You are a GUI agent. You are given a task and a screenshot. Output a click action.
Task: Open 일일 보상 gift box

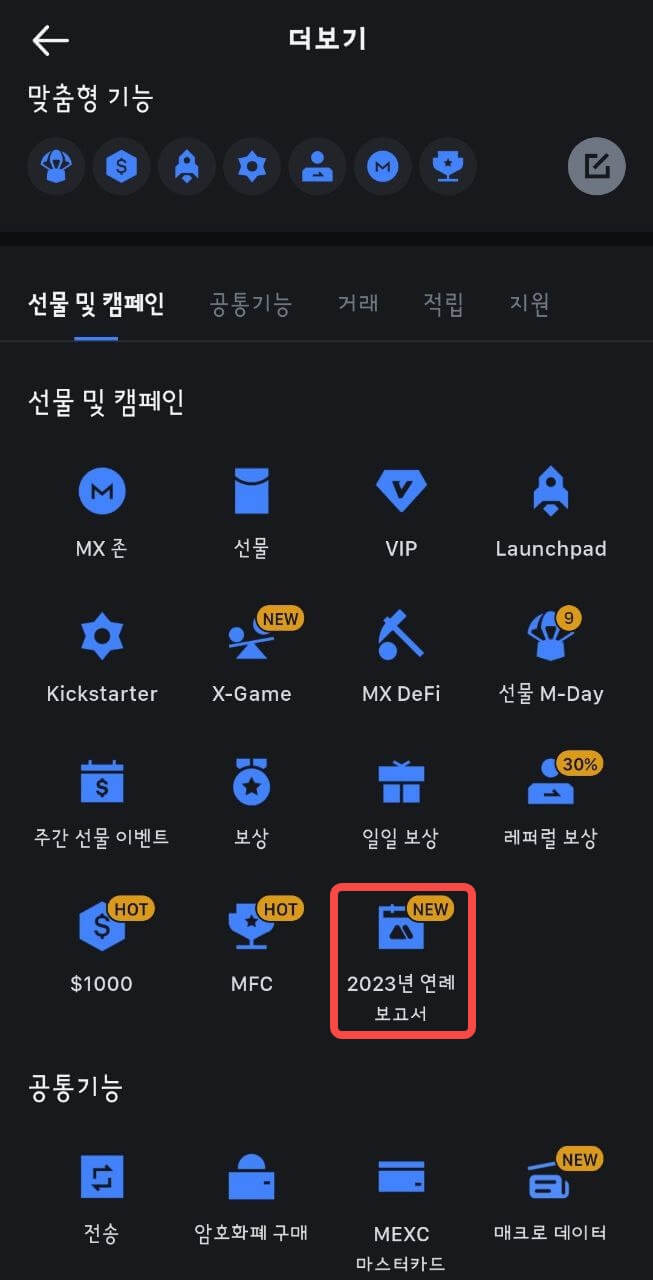[x=401, y=800]
